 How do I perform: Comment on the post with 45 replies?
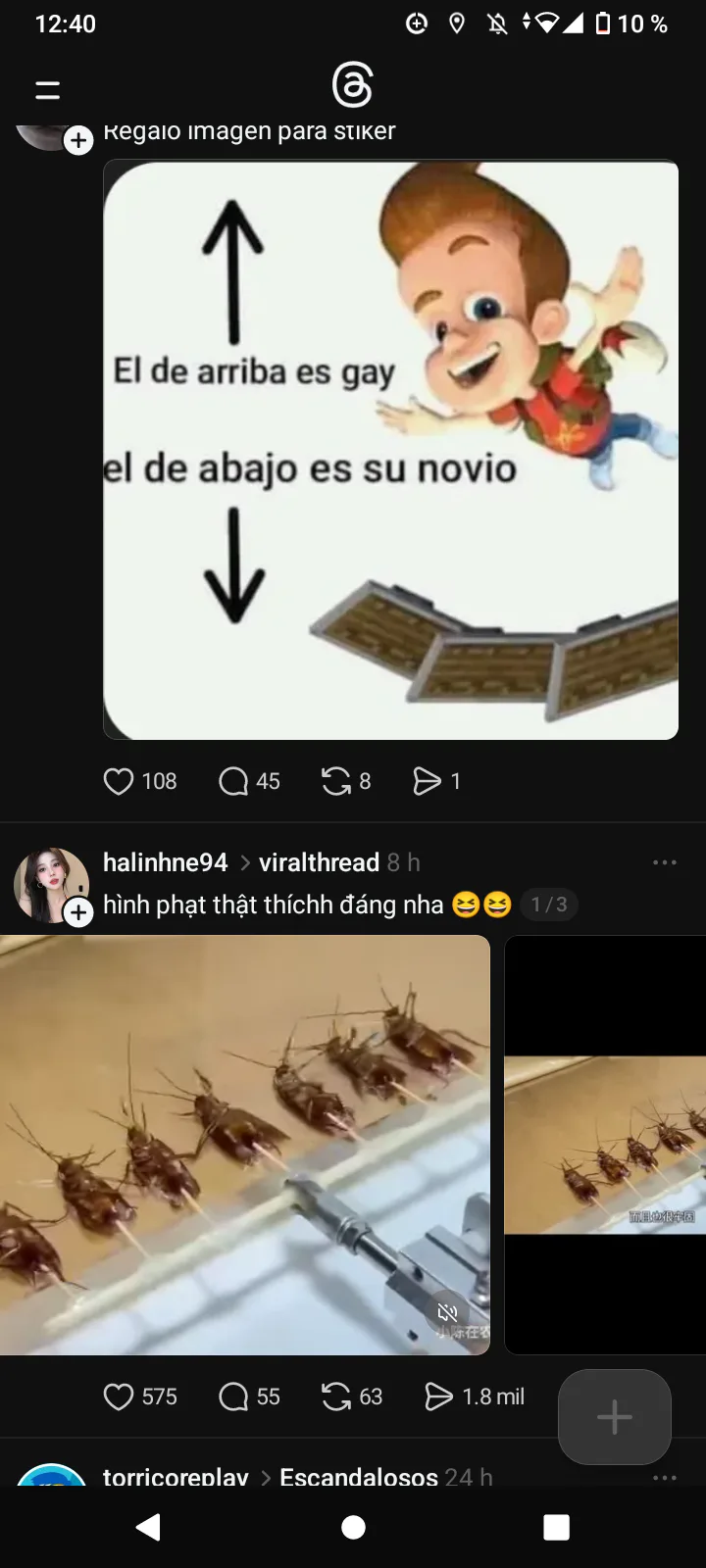[233, 781]
